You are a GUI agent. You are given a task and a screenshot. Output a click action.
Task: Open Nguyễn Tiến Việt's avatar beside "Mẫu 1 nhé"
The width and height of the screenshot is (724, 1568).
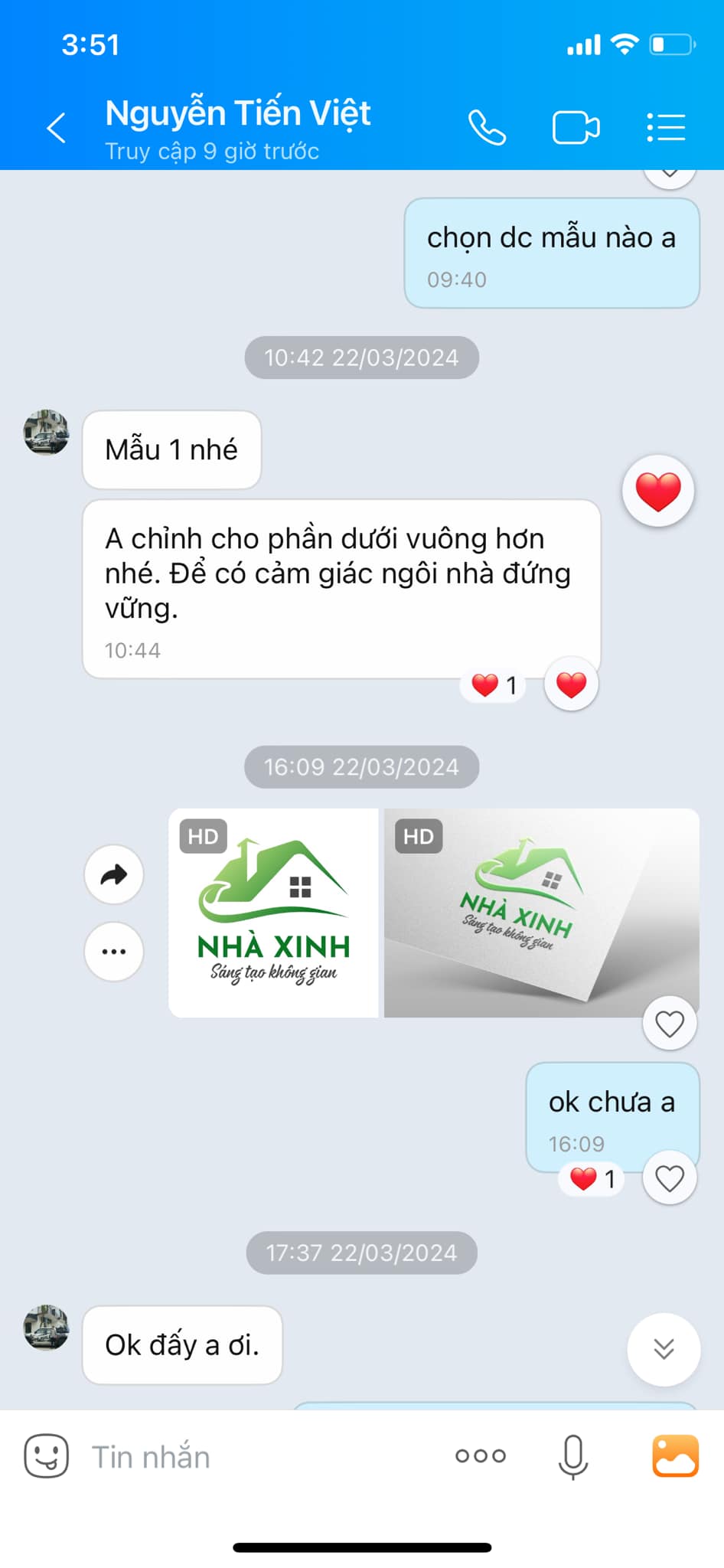pos(47,433)
